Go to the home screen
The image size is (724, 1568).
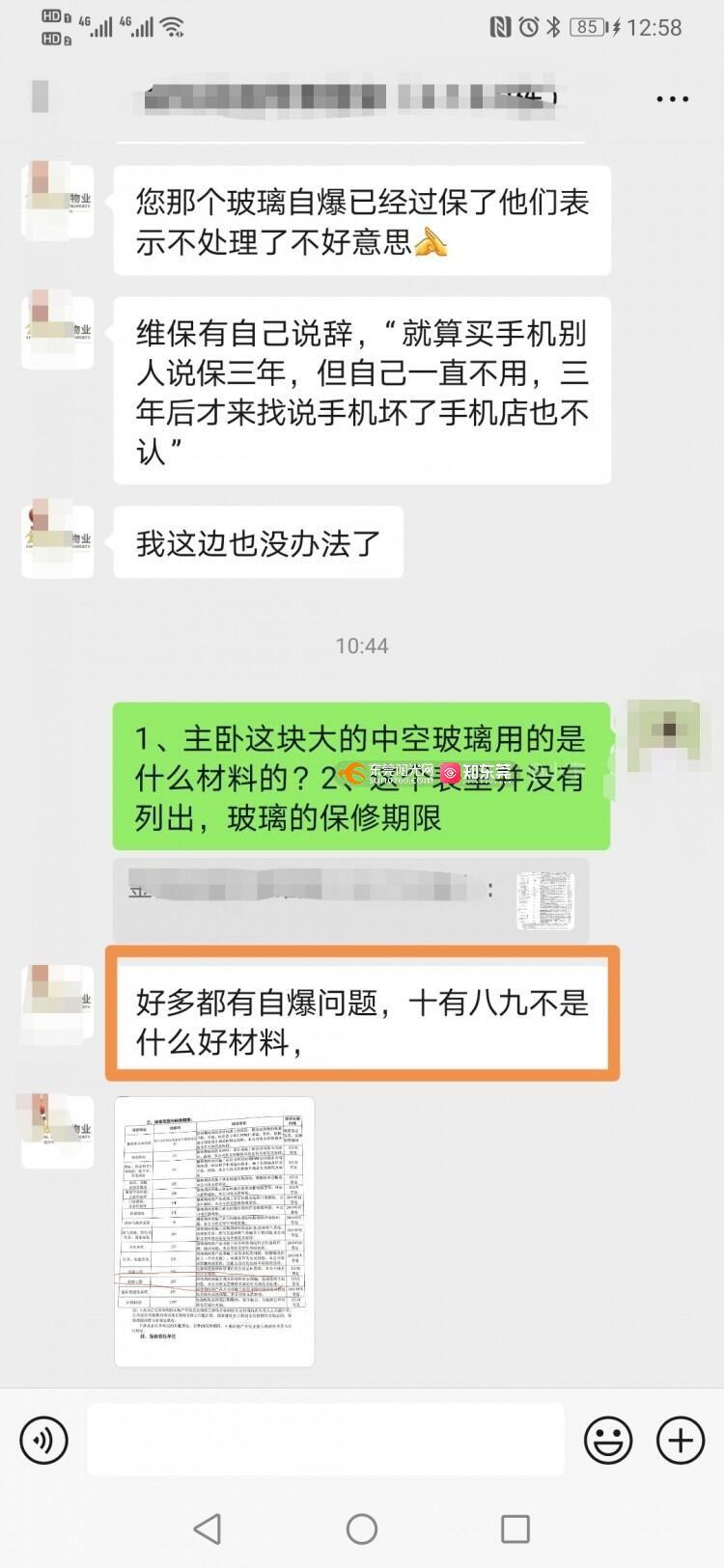pyautogui.click(x=362, y=1528)
